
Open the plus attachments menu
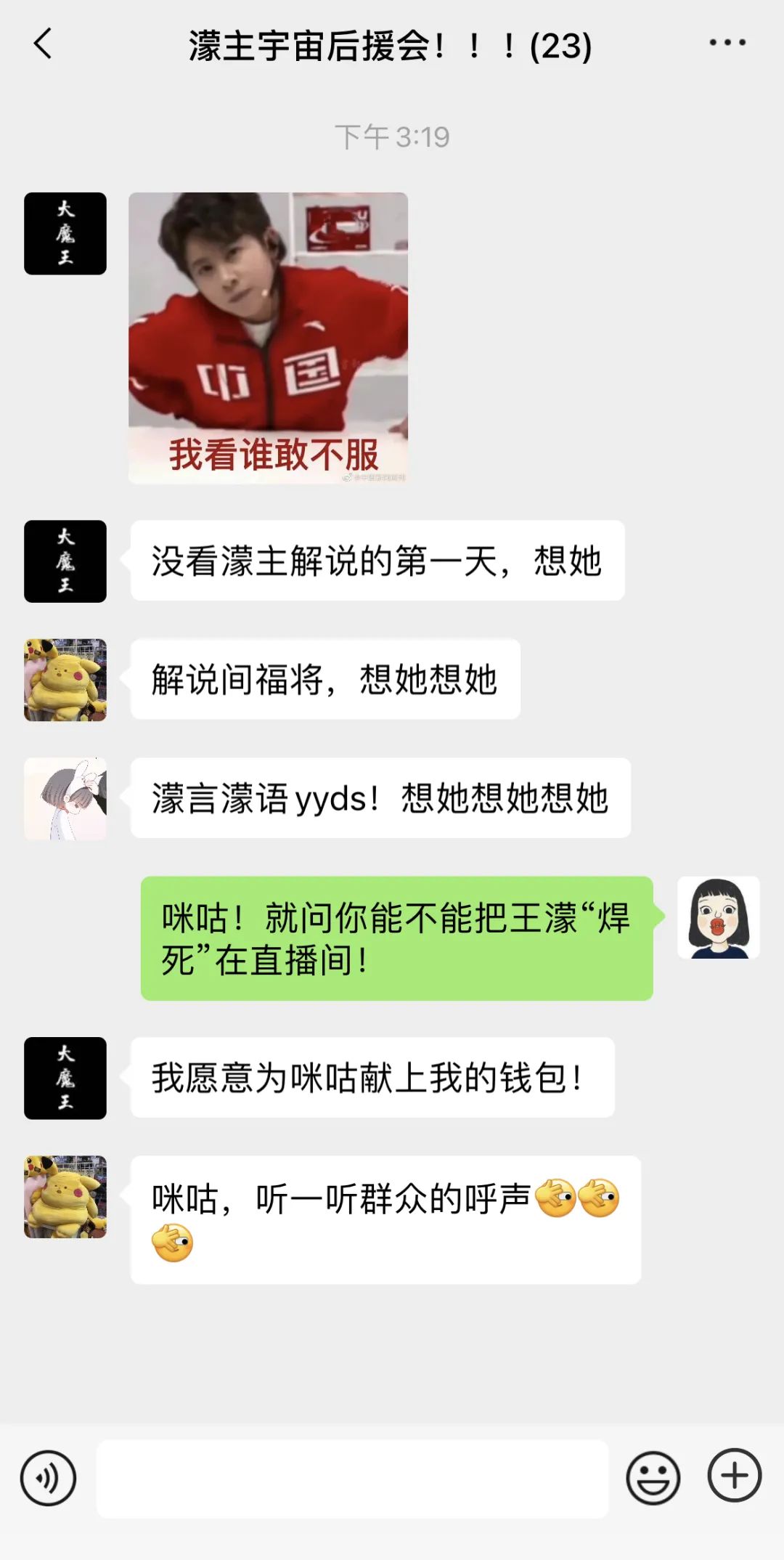point(735,1476)
